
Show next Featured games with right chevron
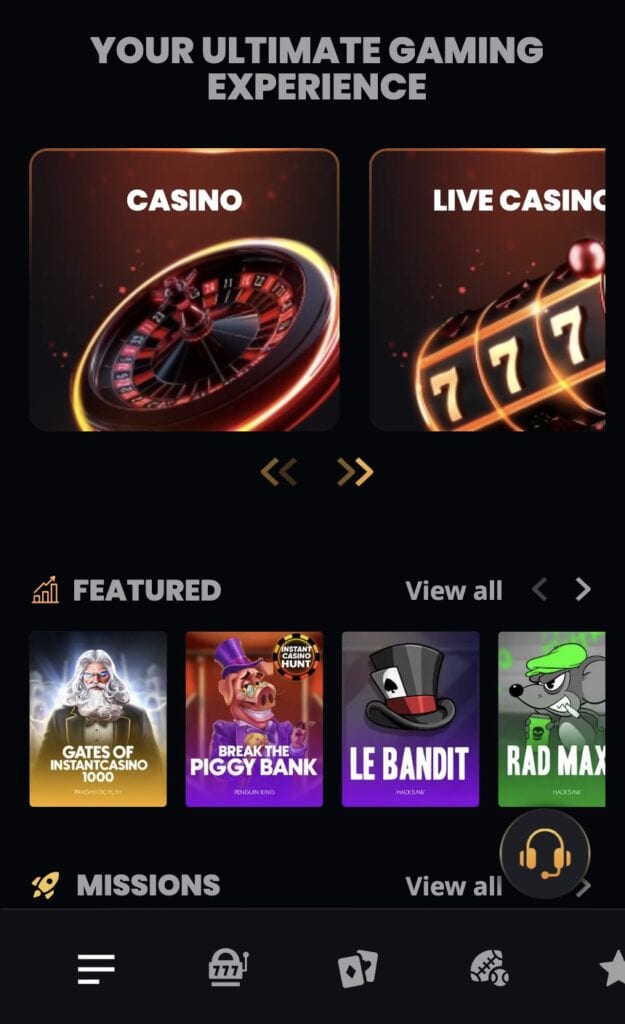click(x=583, y=590)
